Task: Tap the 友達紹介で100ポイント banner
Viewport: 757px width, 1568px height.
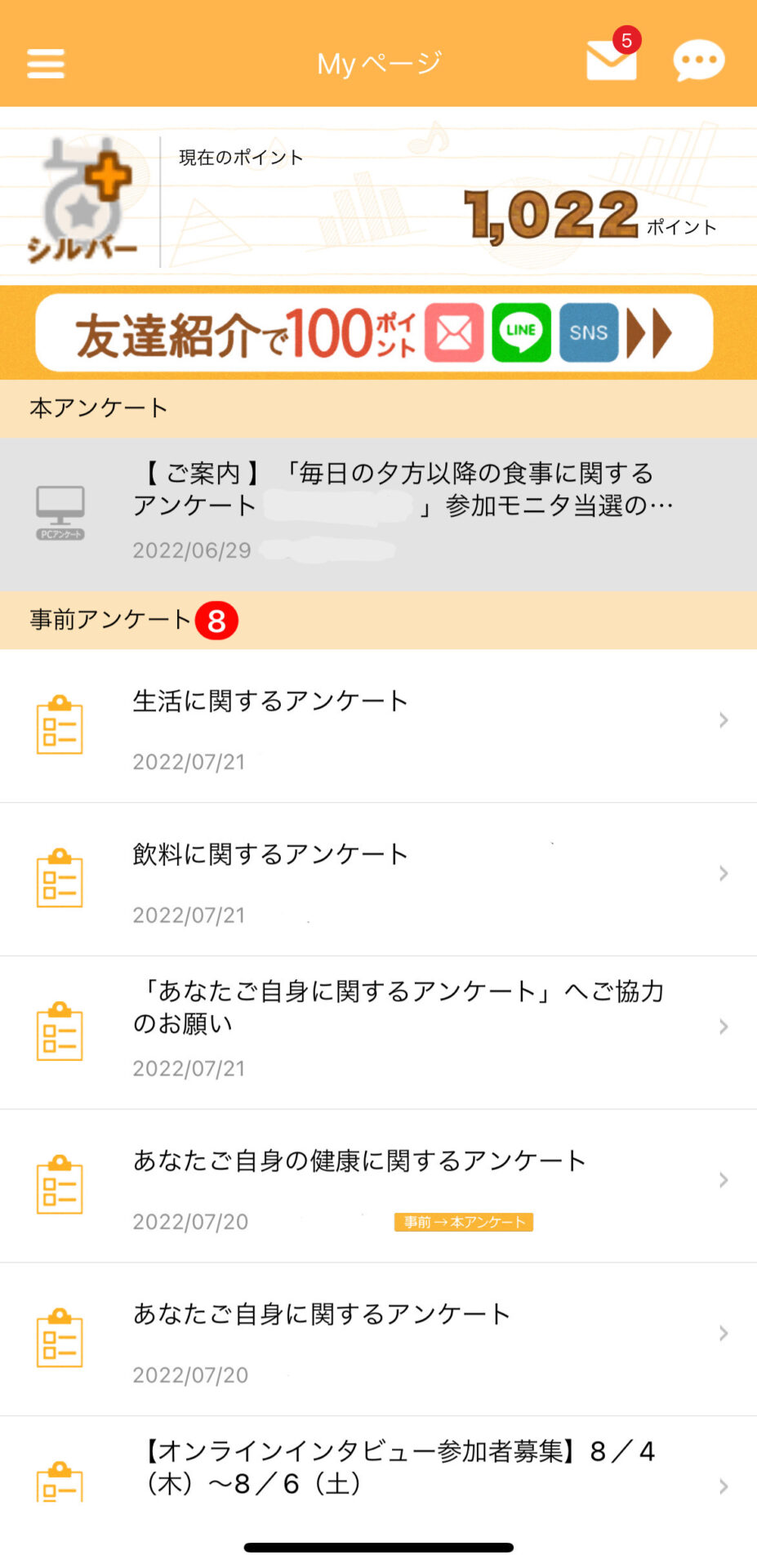Action: pos(374,333)
